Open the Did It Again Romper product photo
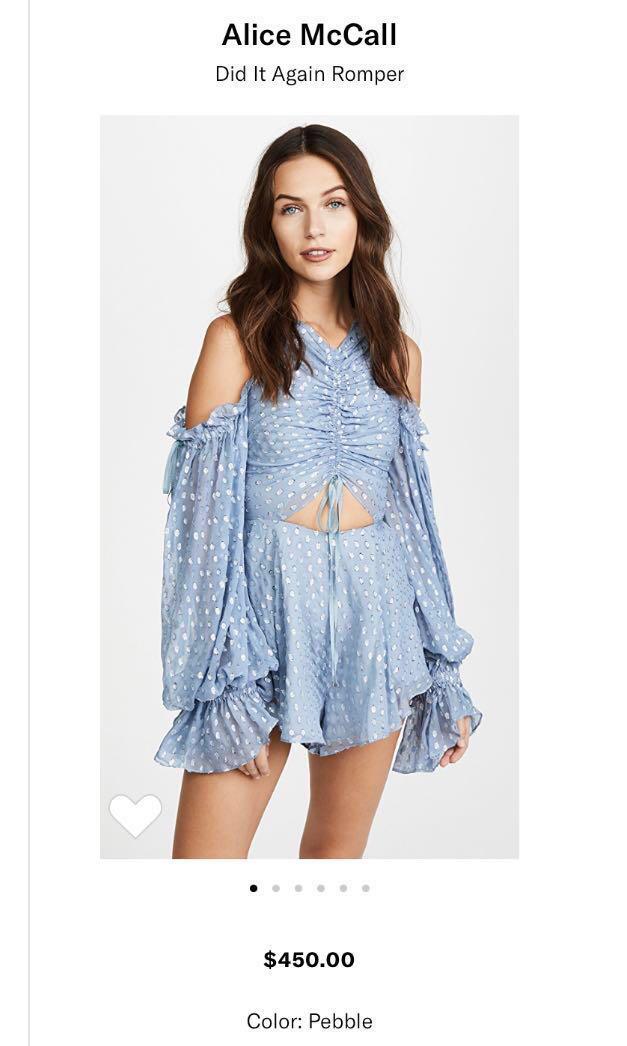The height and width of the screenshot is (1046, 627). tap(309, 486)
